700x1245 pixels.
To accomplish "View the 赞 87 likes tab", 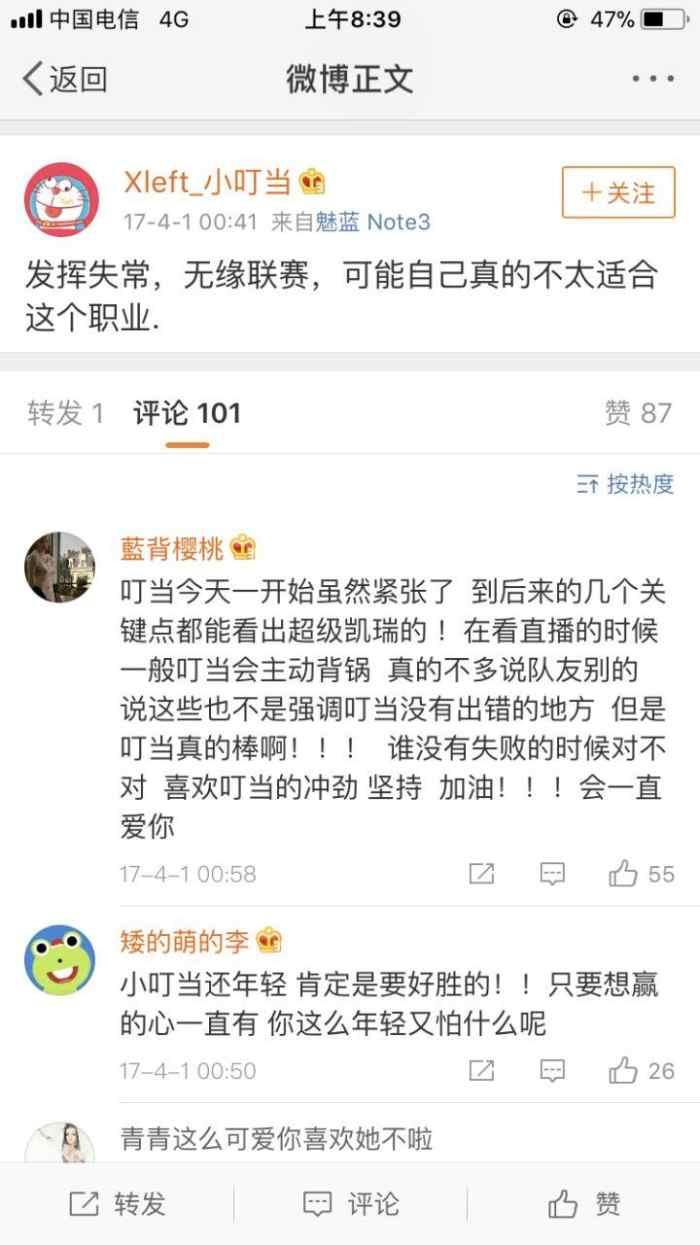I will (638, 413).
